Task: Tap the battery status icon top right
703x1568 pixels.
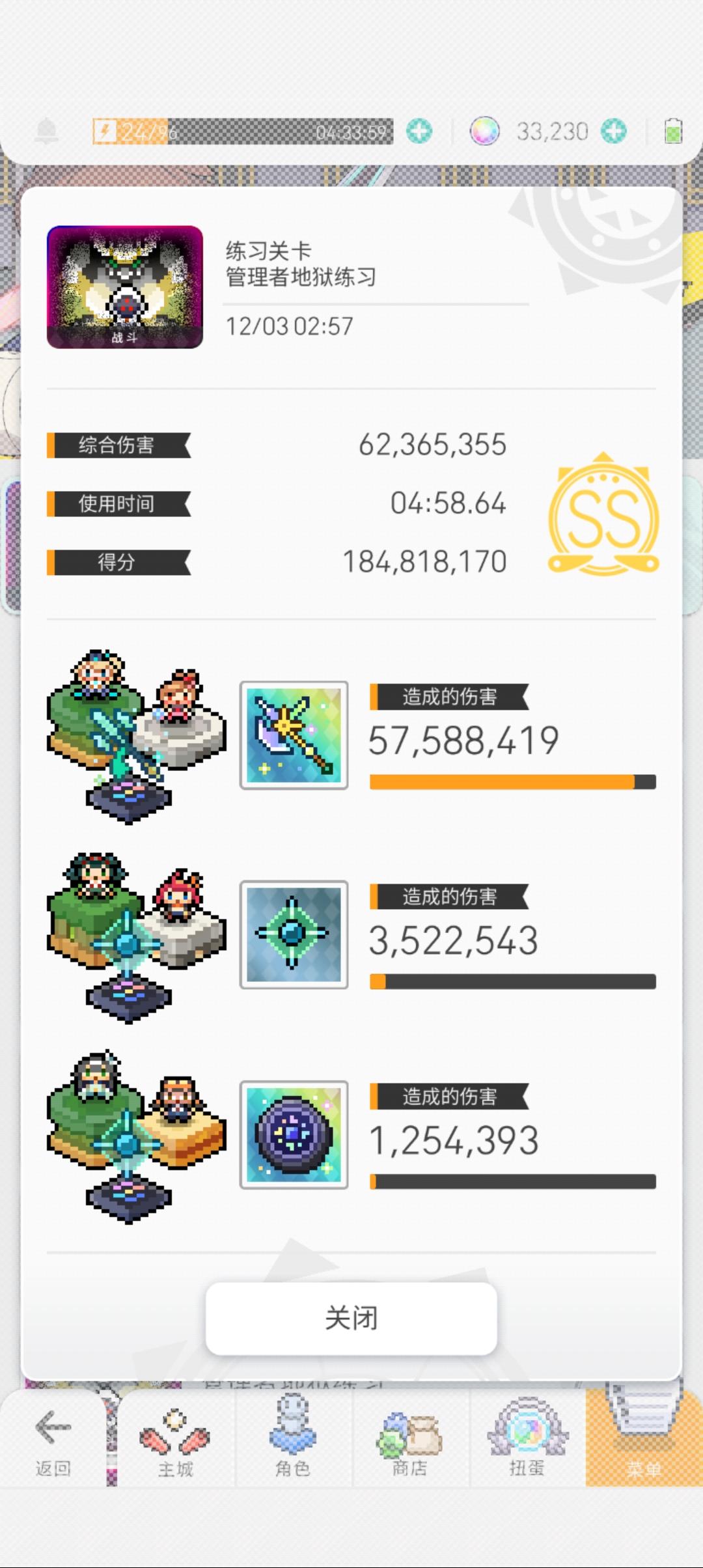Action: point(672,130)
